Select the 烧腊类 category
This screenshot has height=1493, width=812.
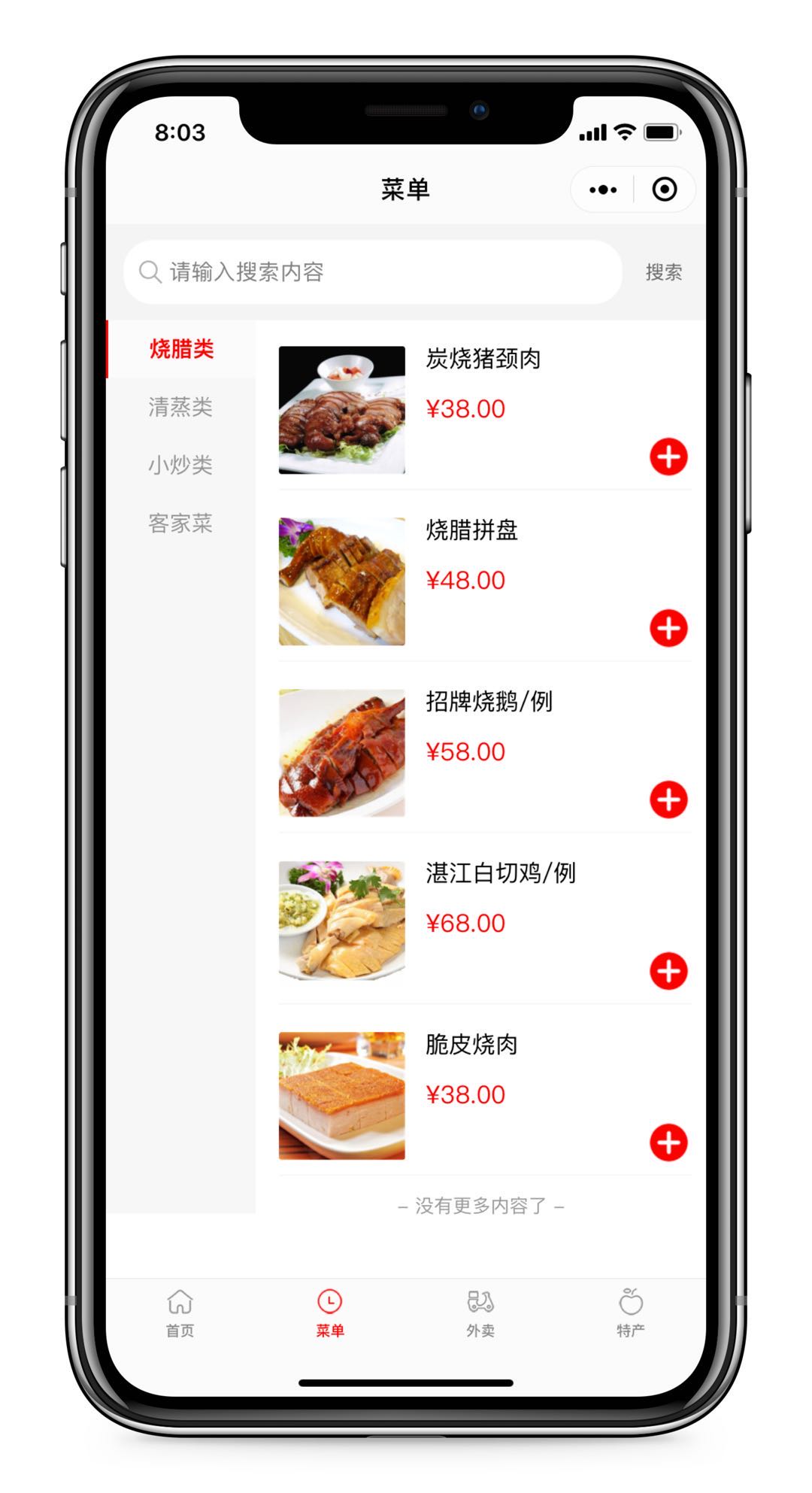coord(181,349)
